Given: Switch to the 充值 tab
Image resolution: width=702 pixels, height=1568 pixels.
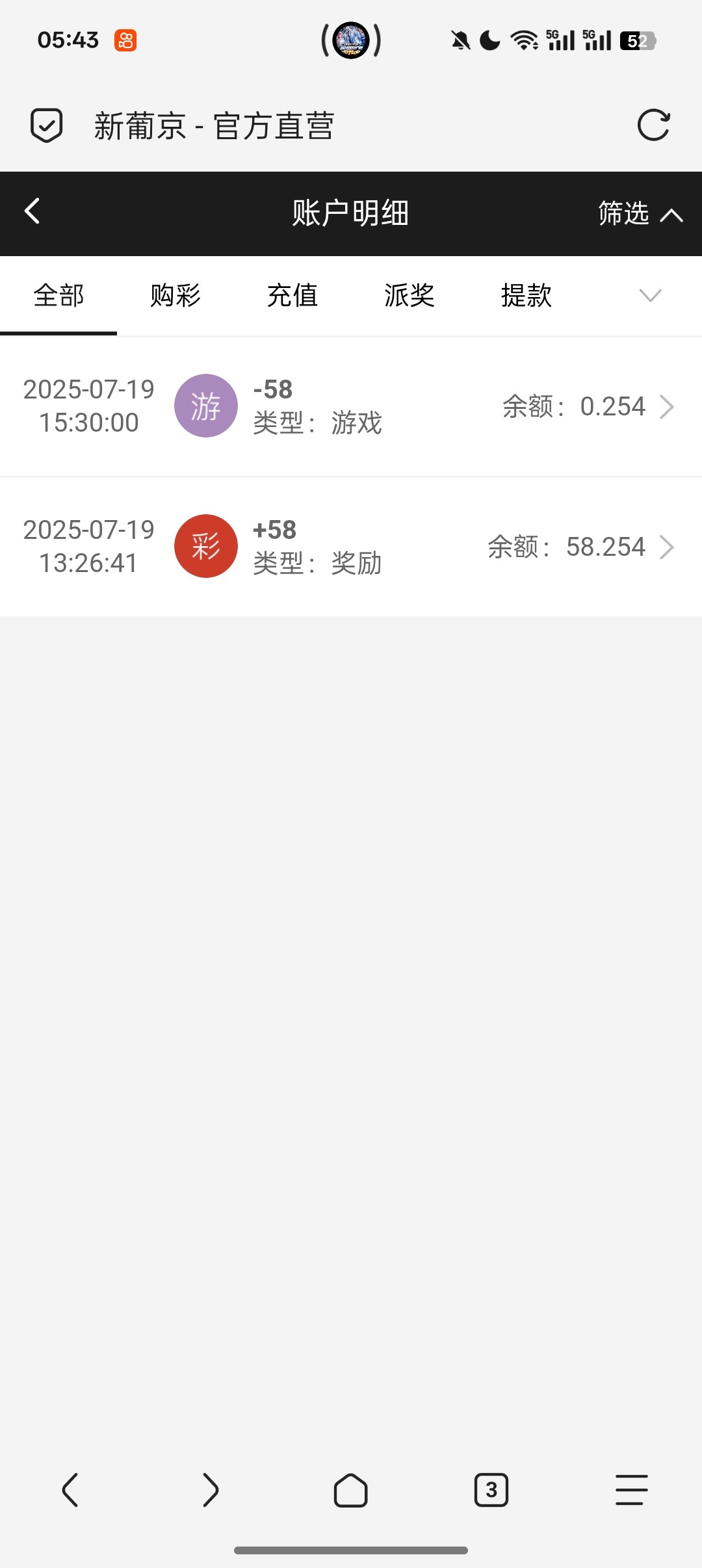Looking at the screenshot, I should 292,296.
